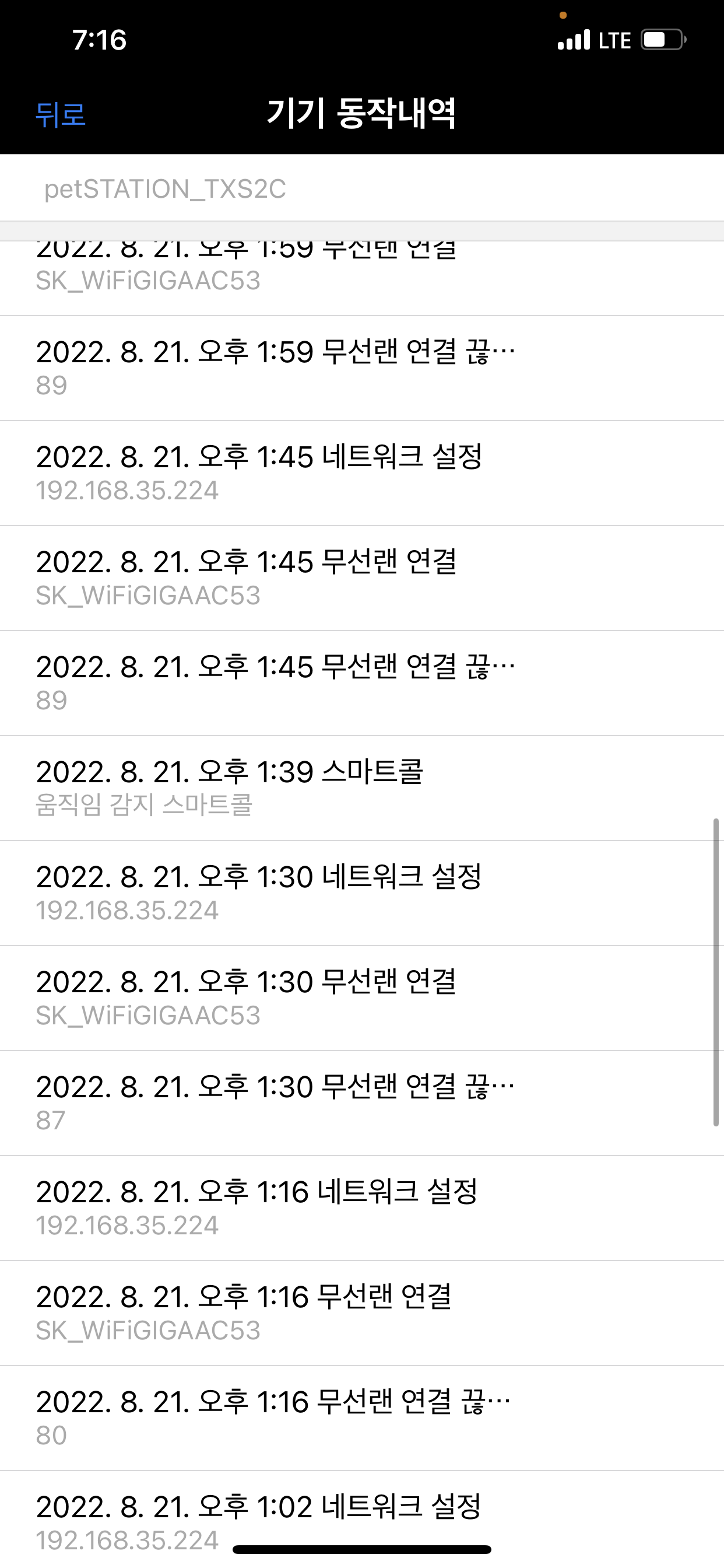The width and height of the screenshot is (724, 1568).
Task: Open the 1:59 무선랜 연결 끊김 log entry
Action: [x=274, y=367]
